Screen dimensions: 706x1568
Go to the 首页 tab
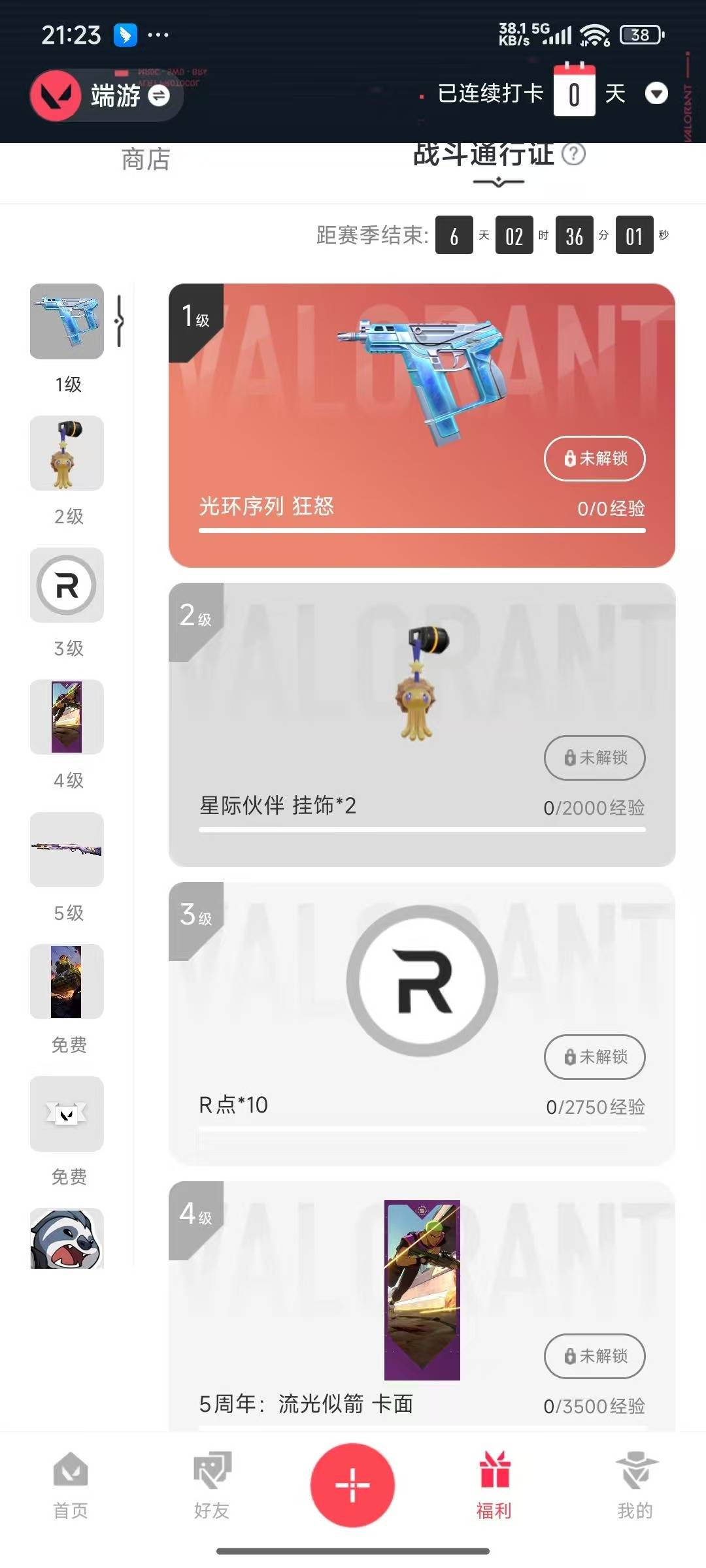pos(71,1486)
